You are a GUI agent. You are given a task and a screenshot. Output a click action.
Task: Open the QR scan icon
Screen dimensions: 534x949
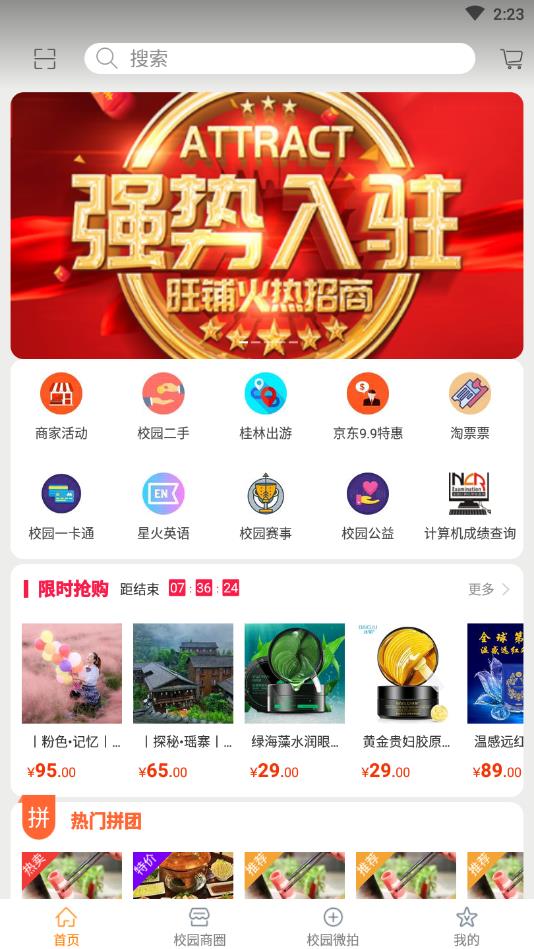pos(45,59)
